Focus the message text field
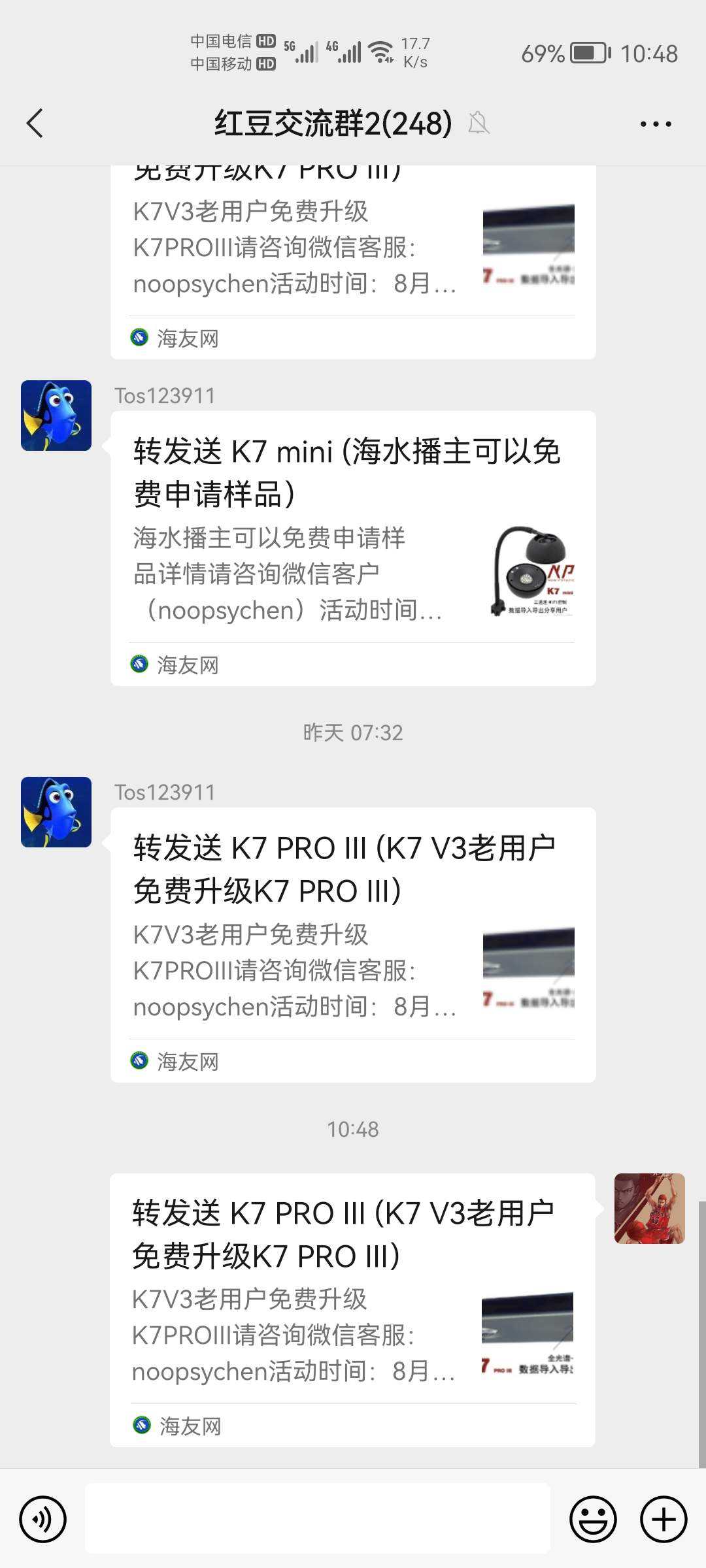Image resolution: width=706 pixels, height=1568 pixels. 318,1518
